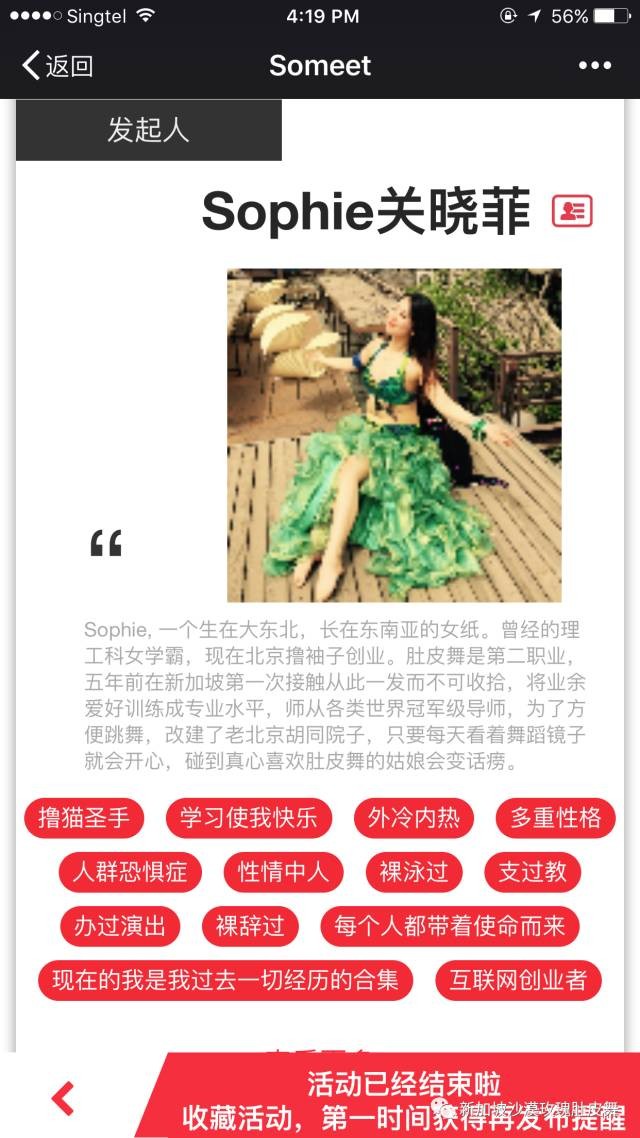Select the 现在的我是我过去一切经历的合集 tag
The width and height of the screenshot is (640, 1138).
[225, 980]
